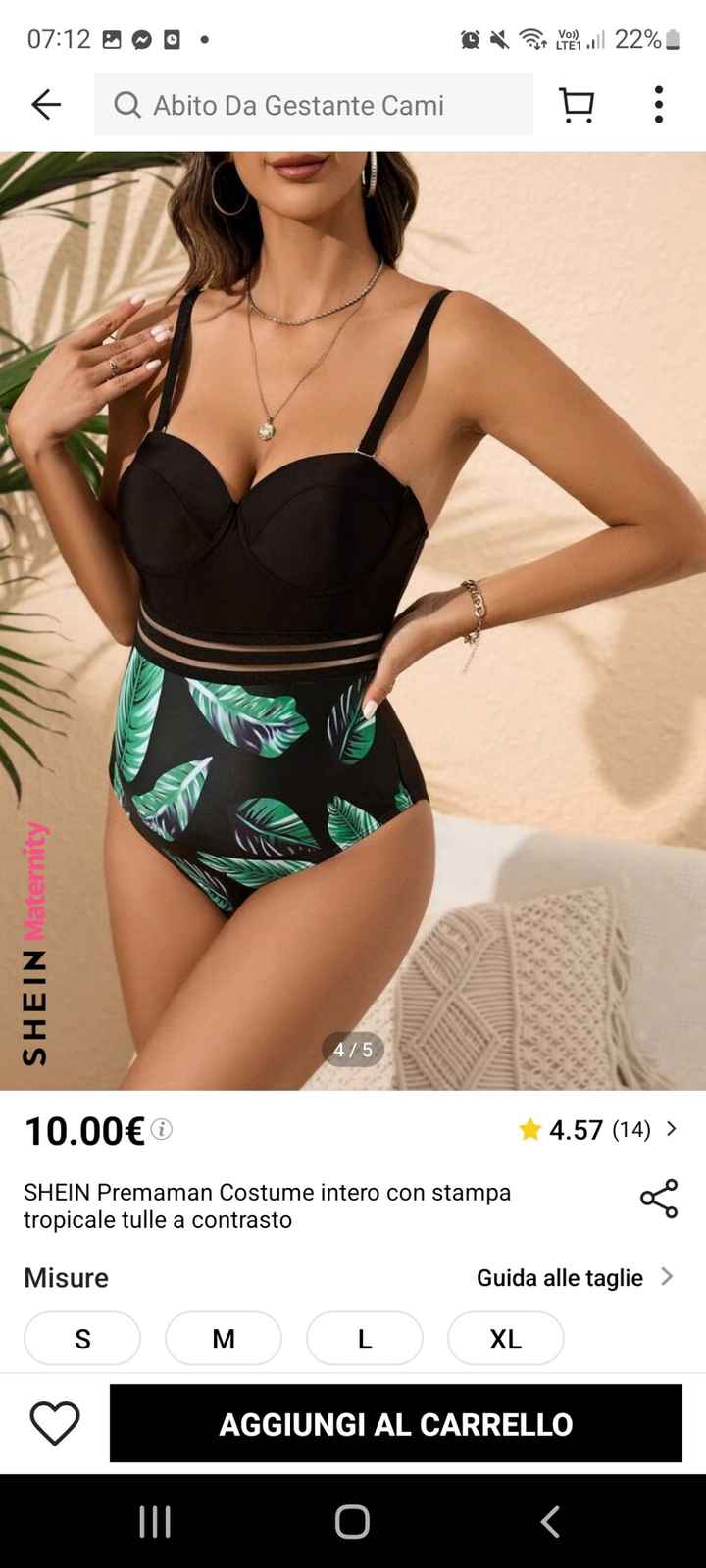Share this product
The image size is (706, 1568).
click(658, 1199)
